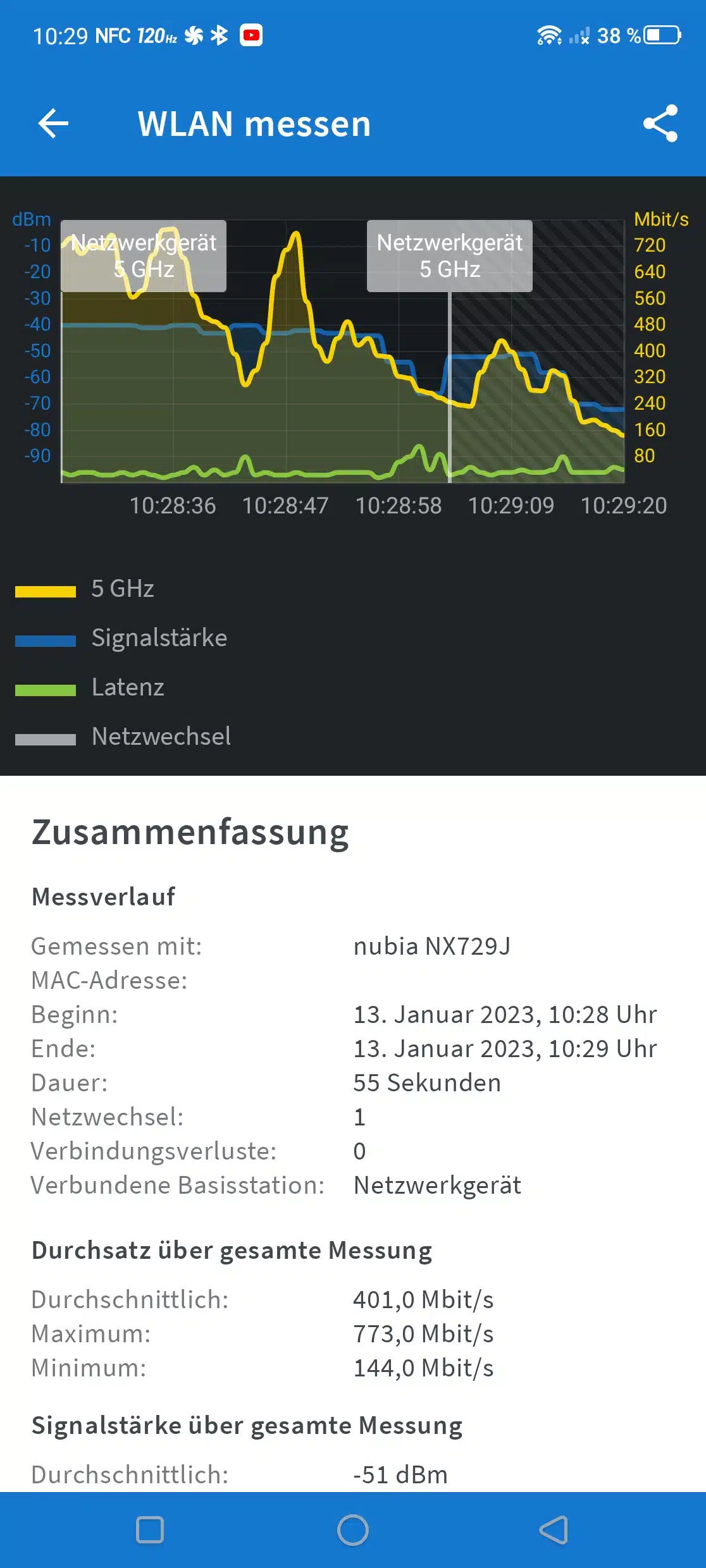Open recent apps from the navigation bar

point(150,1530)
